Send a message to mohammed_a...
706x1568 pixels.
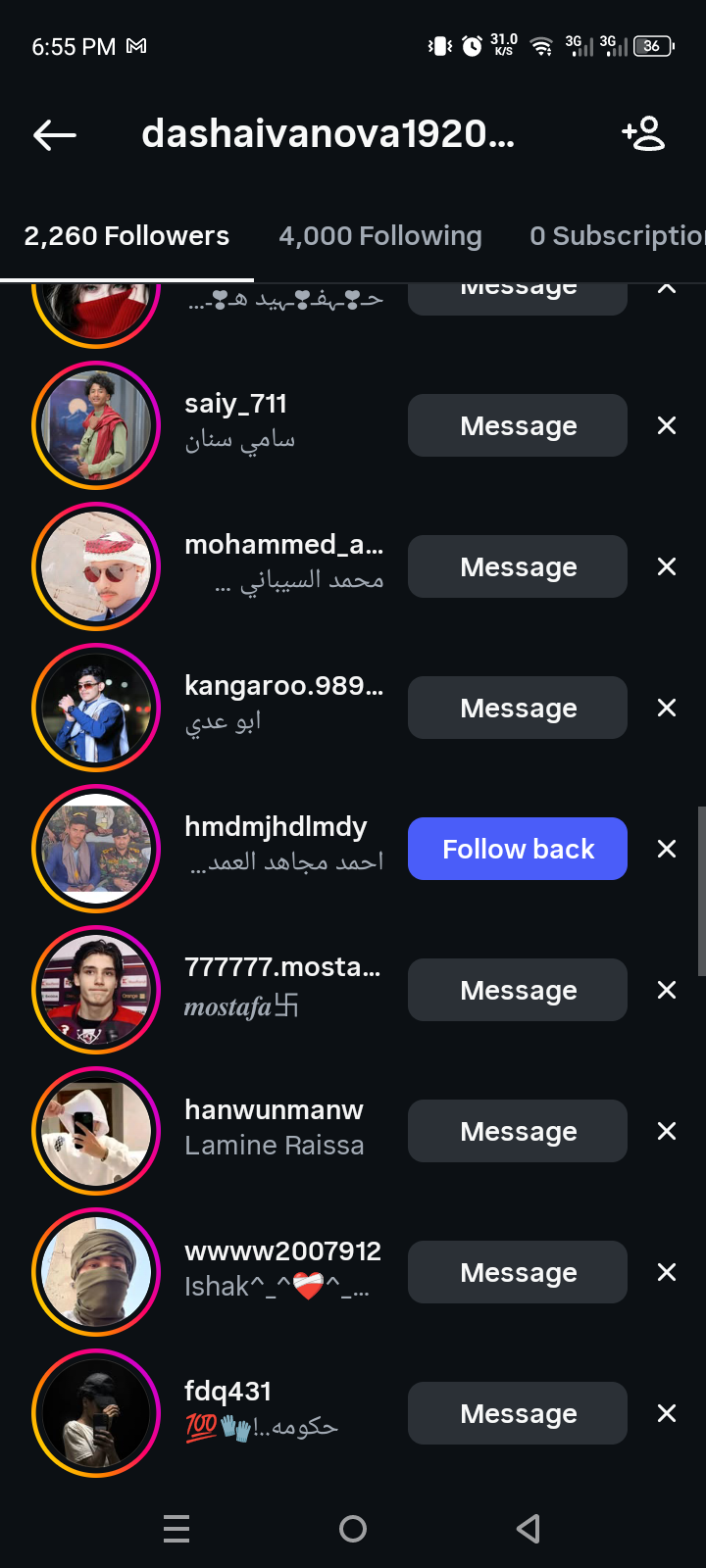click(x=518, y=566)
